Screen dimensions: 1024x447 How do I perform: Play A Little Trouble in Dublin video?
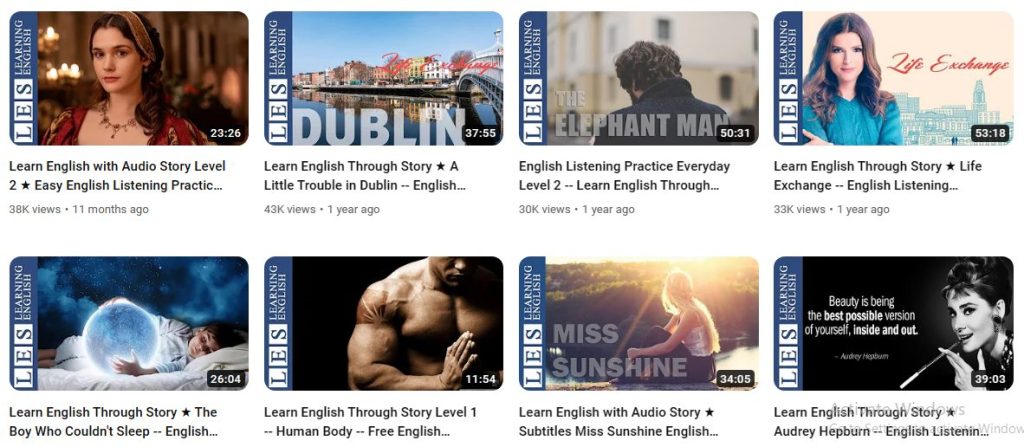383,78
